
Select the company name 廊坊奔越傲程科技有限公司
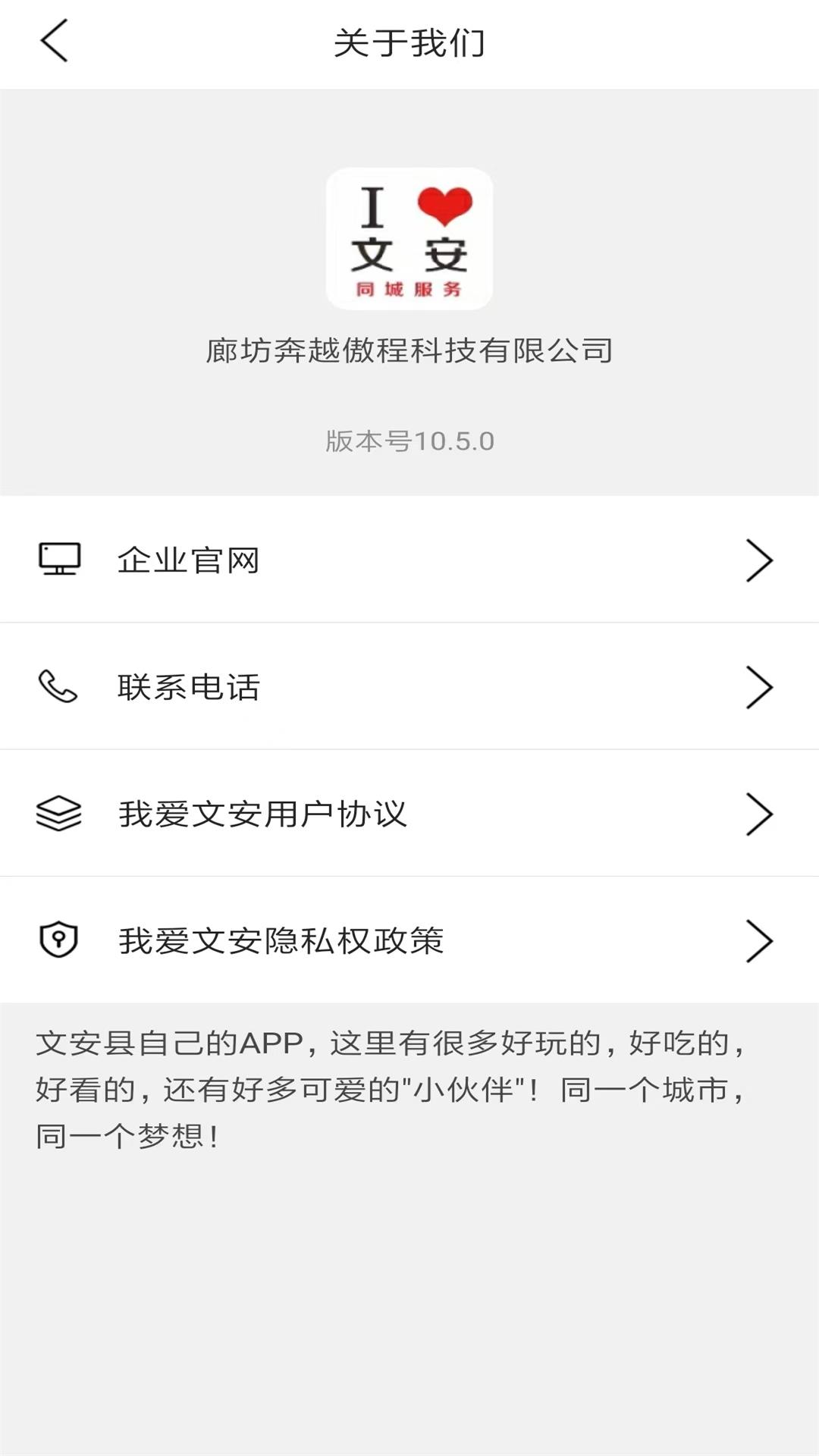pos(409,350)
